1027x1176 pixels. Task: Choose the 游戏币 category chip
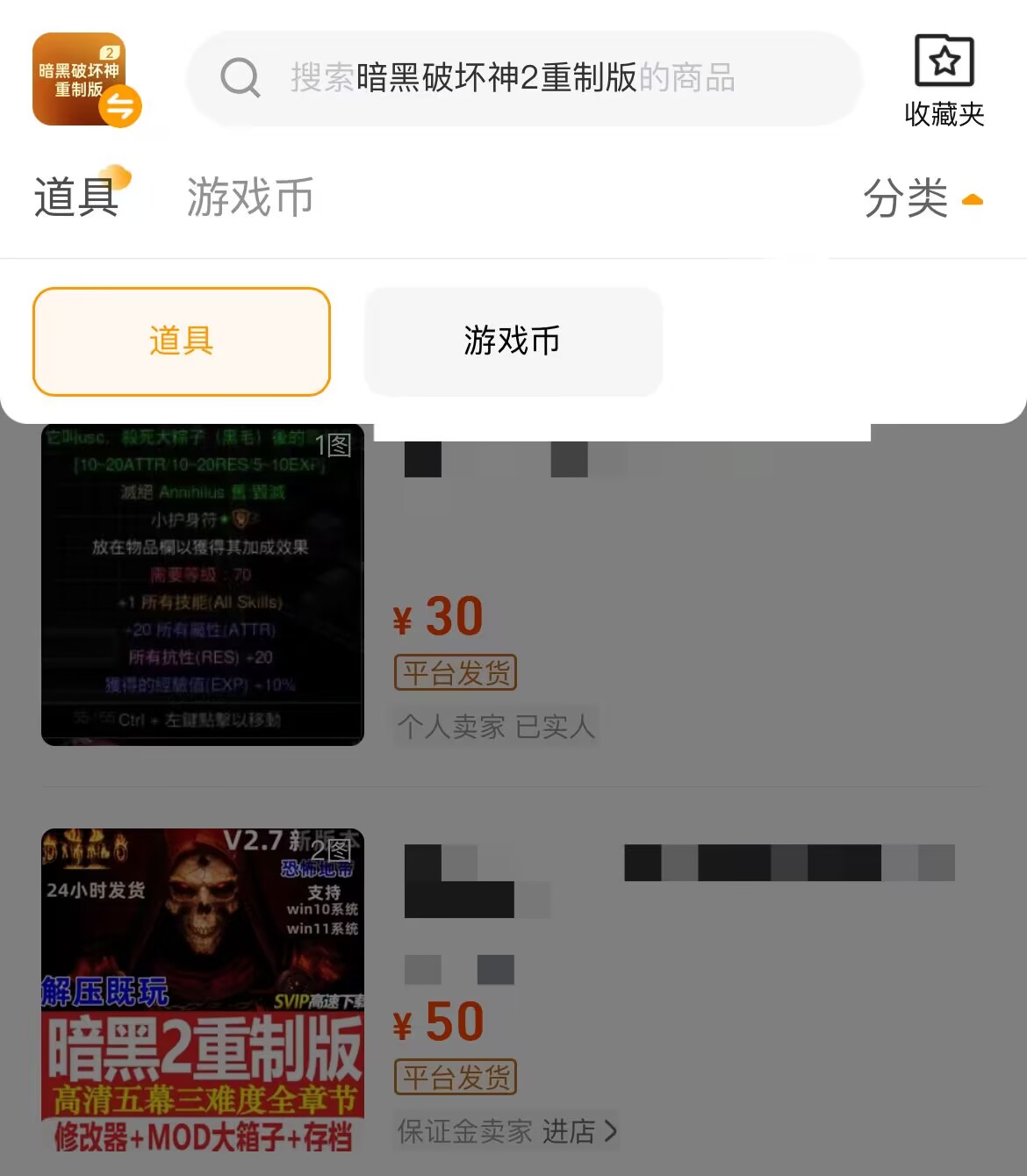coord(513,341)
